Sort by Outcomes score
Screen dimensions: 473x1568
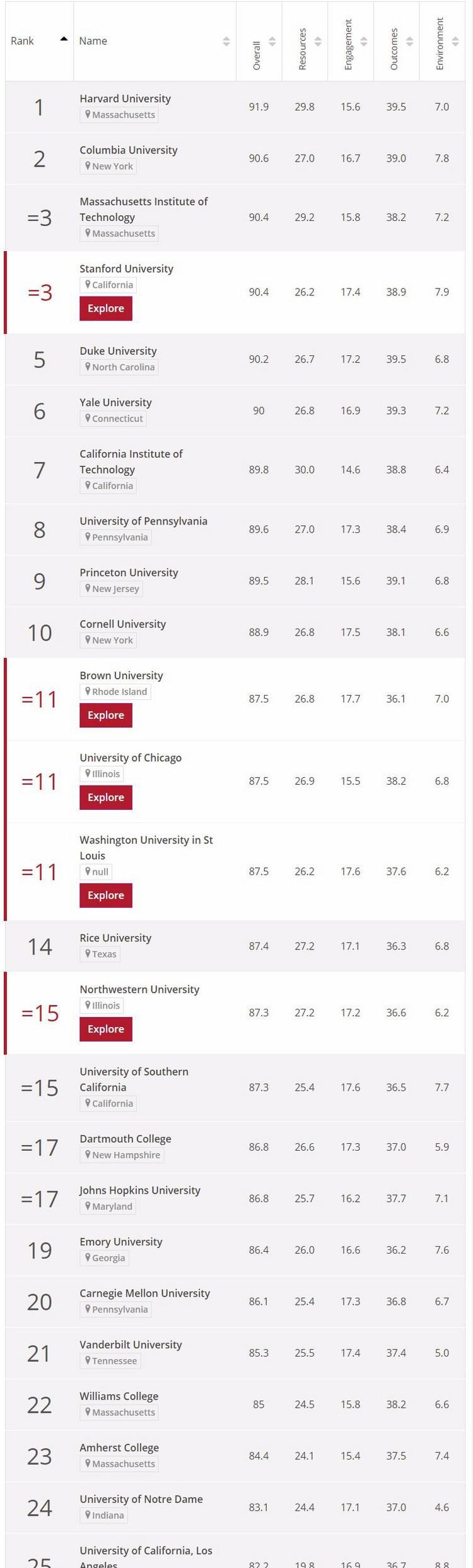pyautogui.click(x=397, y=42)
